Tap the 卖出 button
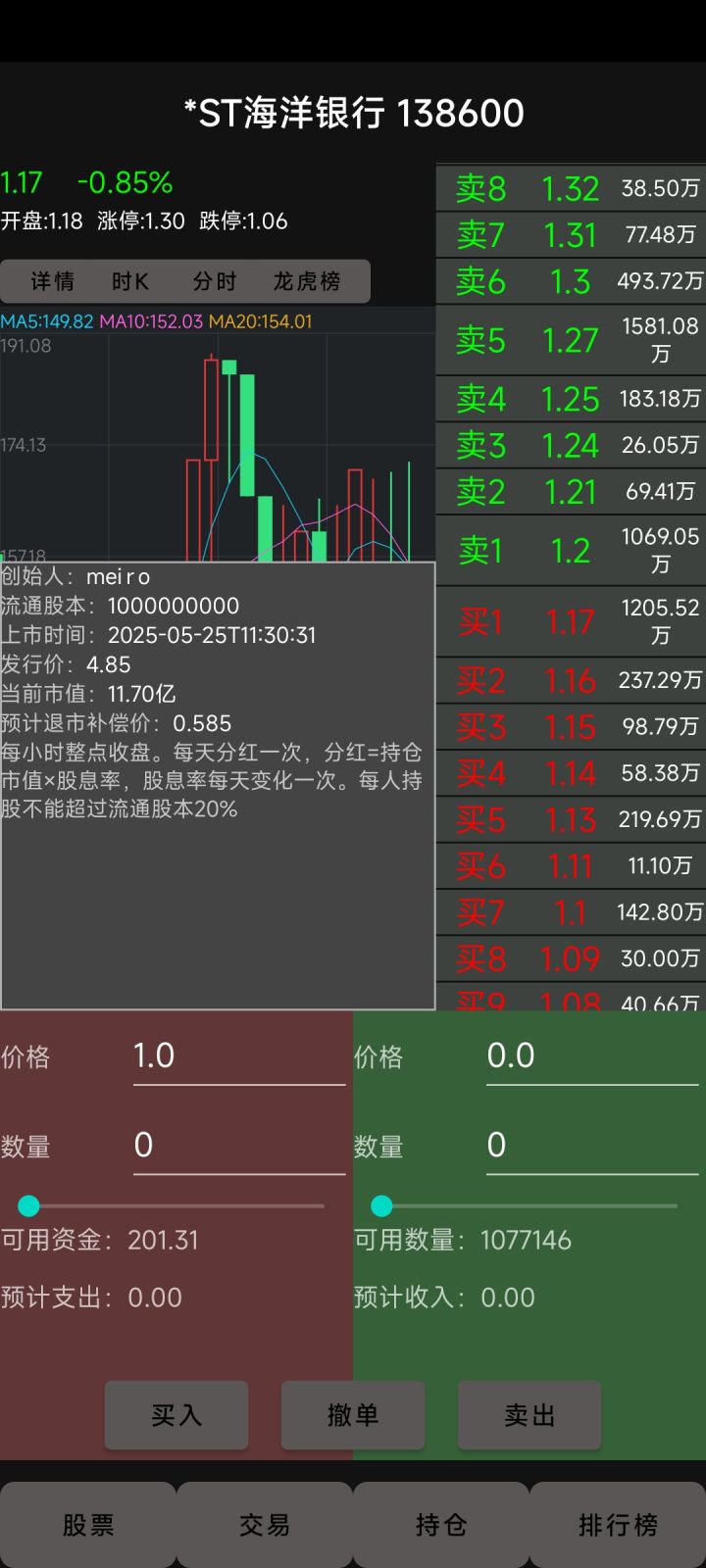 tap(529, 1415)
